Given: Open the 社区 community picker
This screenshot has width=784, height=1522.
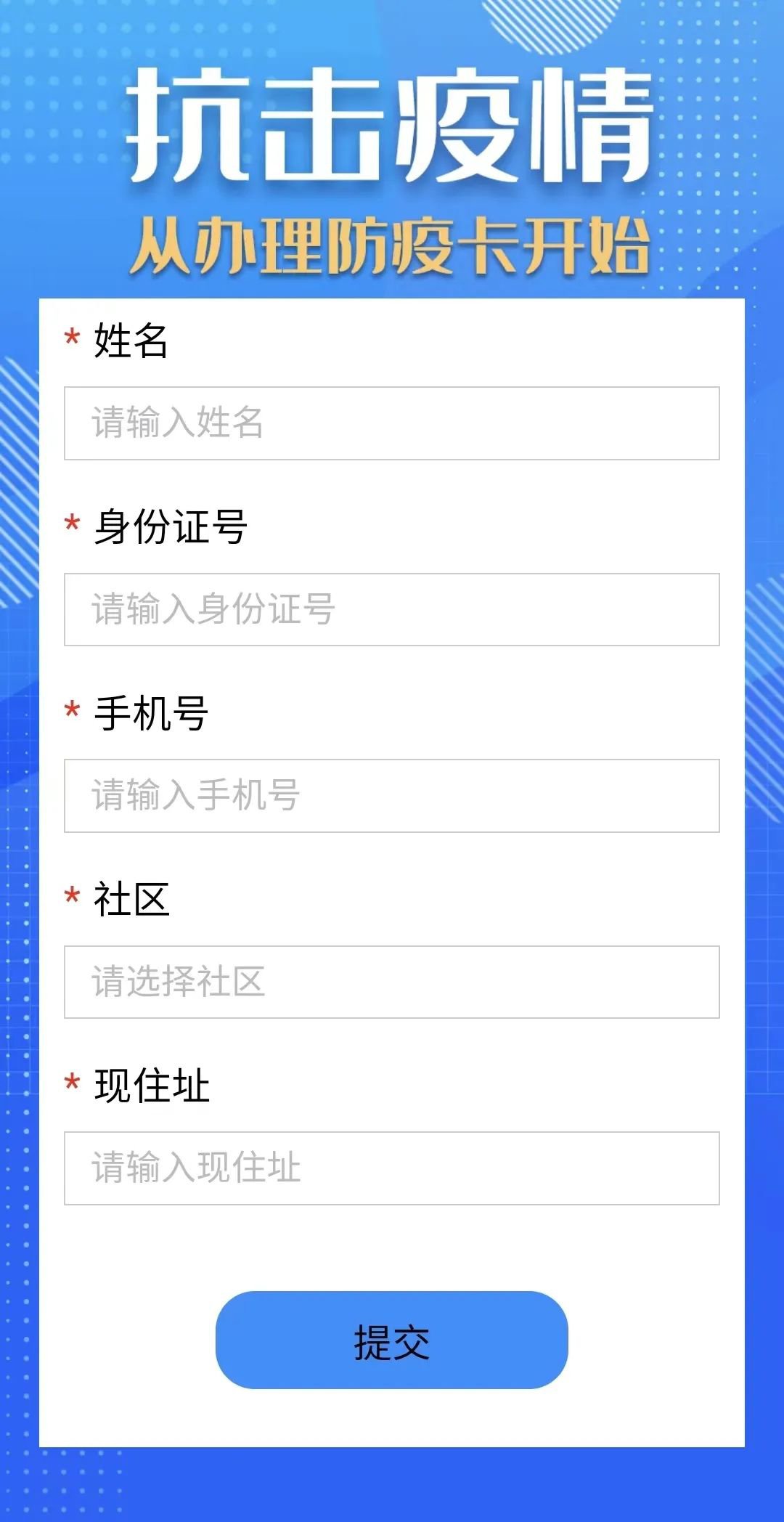Looking at the screenshot, I should tap(392, 982).
